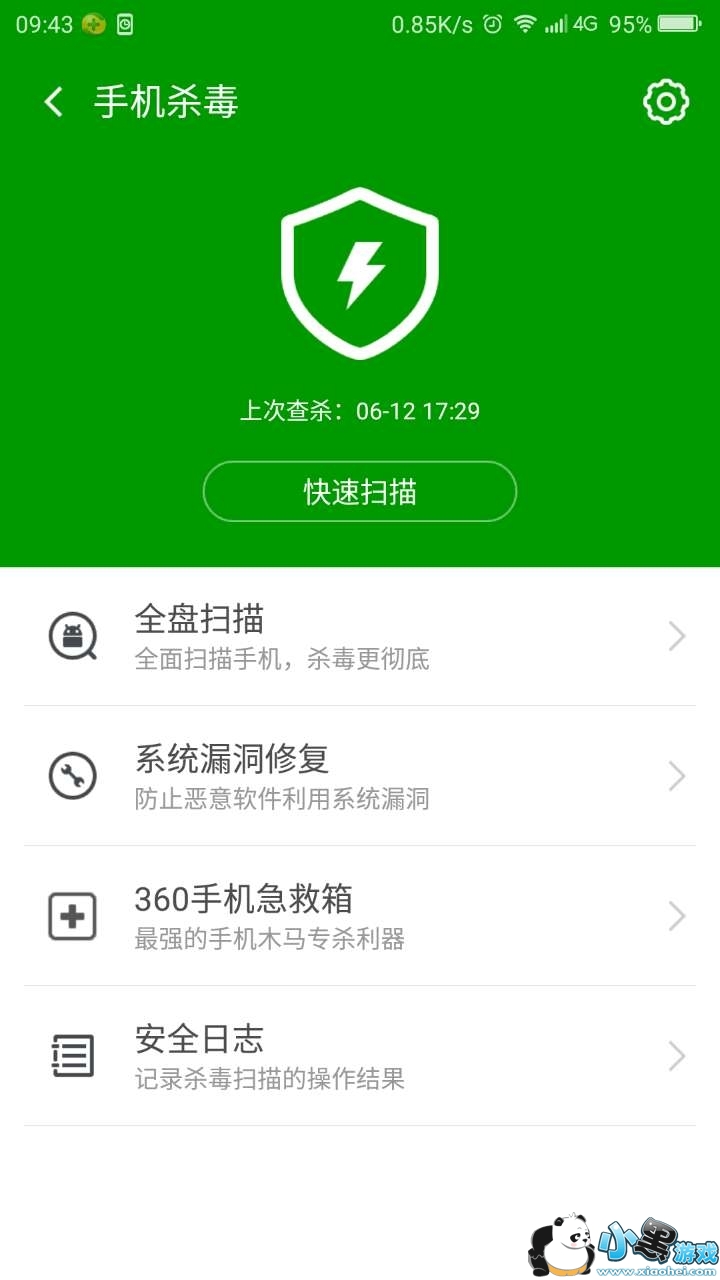This screenshot has width=720, height=1280.
Task: Go back from 手机杀毒 screen
Action: (x=54, y=102)
